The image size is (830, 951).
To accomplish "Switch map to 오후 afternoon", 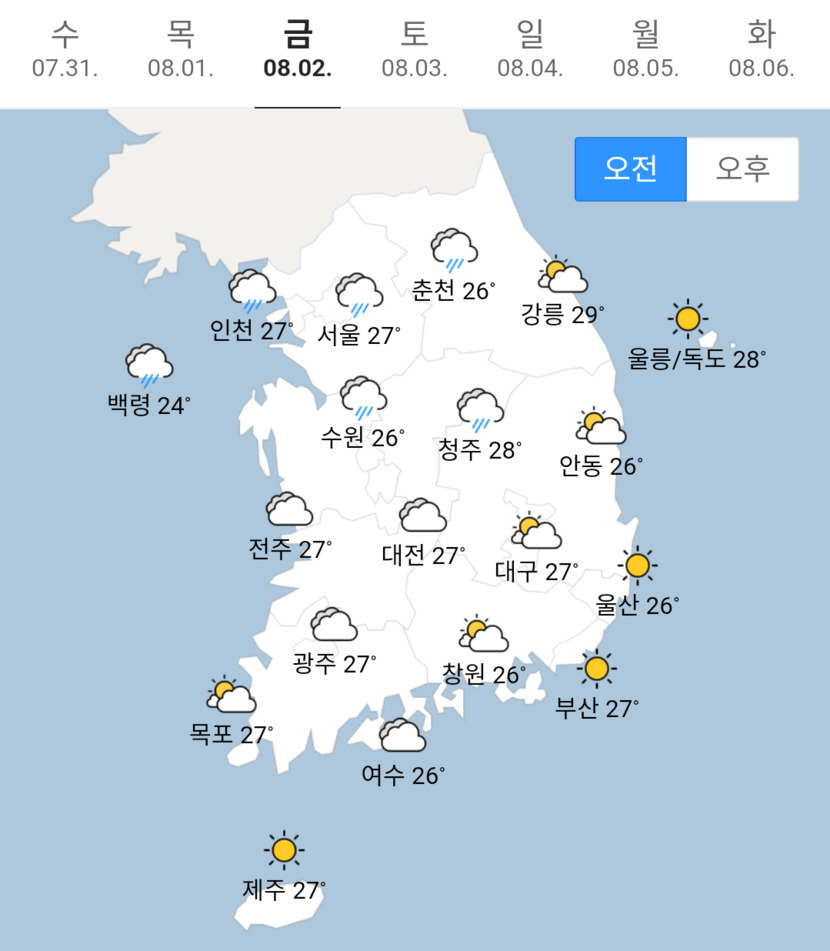I will (x=743, y=169).
